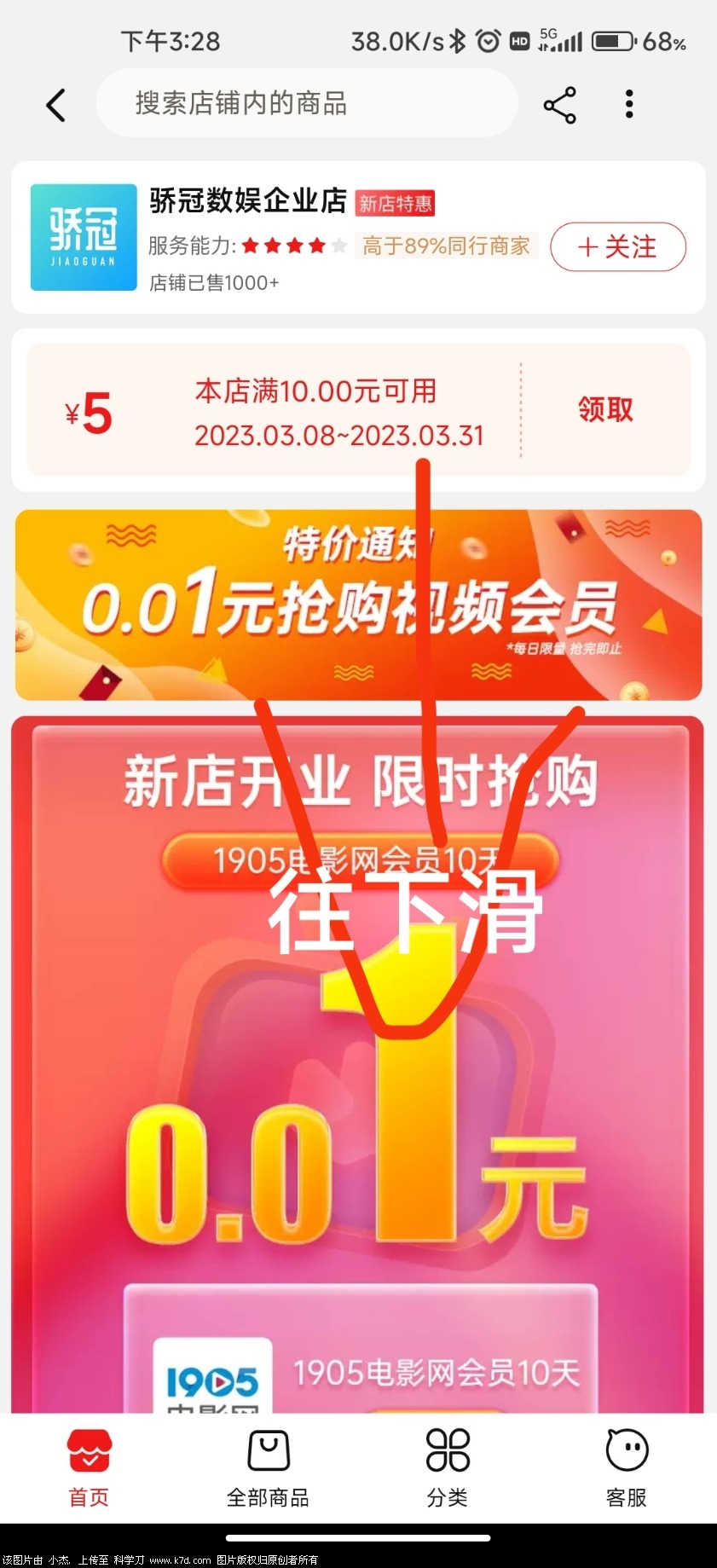Viewport: 717px width, 1568px height.
Task: Follow the store with +关注
Action: tap(618, 247)
